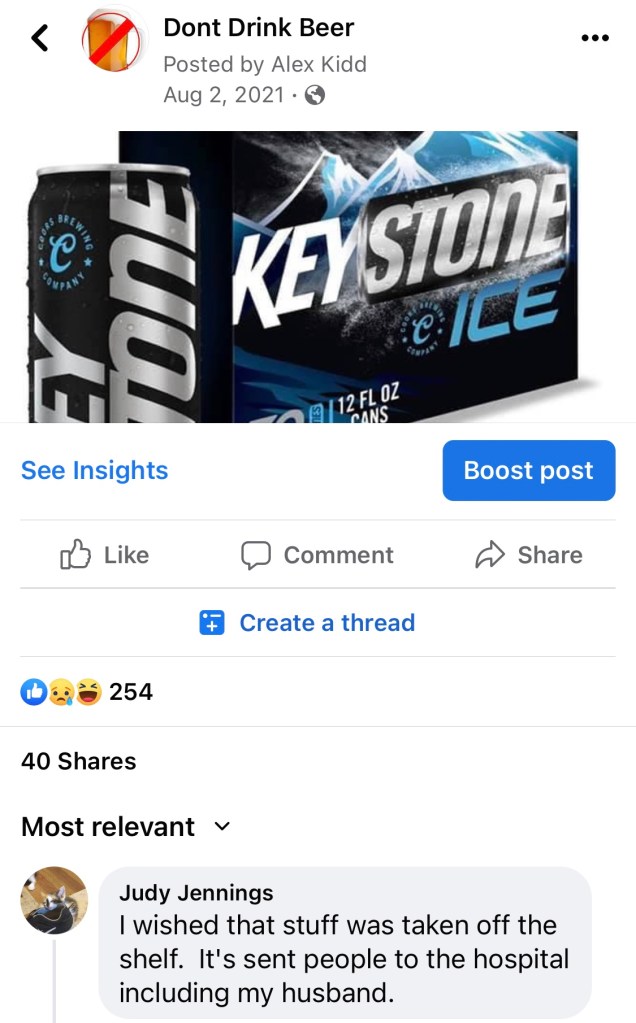Open Judy Jennings' profile name
Screen dimensions: 636x1023
pyautogui.click(x=196, y=892)
